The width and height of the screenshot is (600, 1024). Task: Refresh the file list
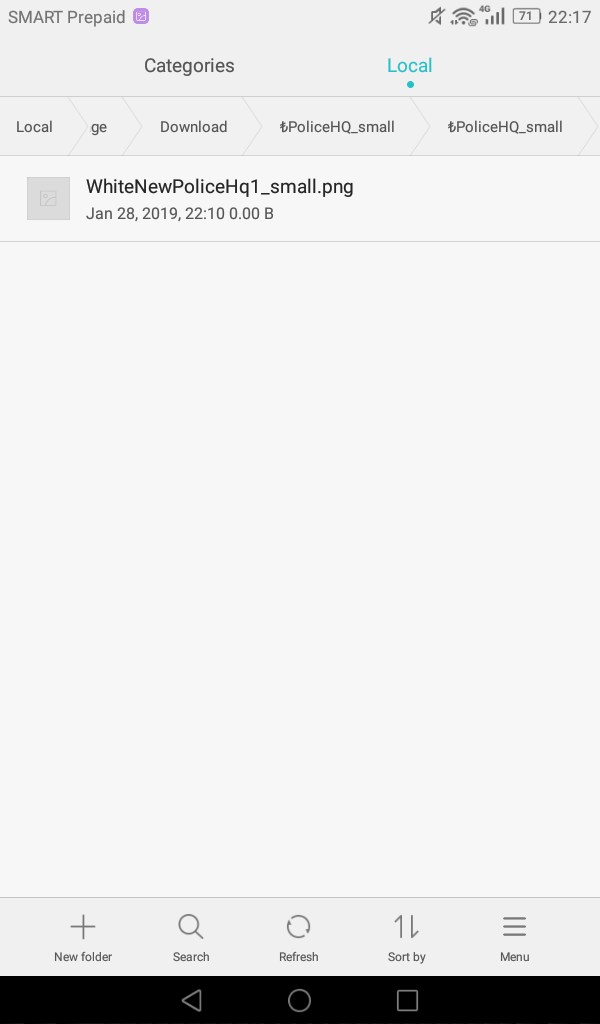[x=298, y=938]
